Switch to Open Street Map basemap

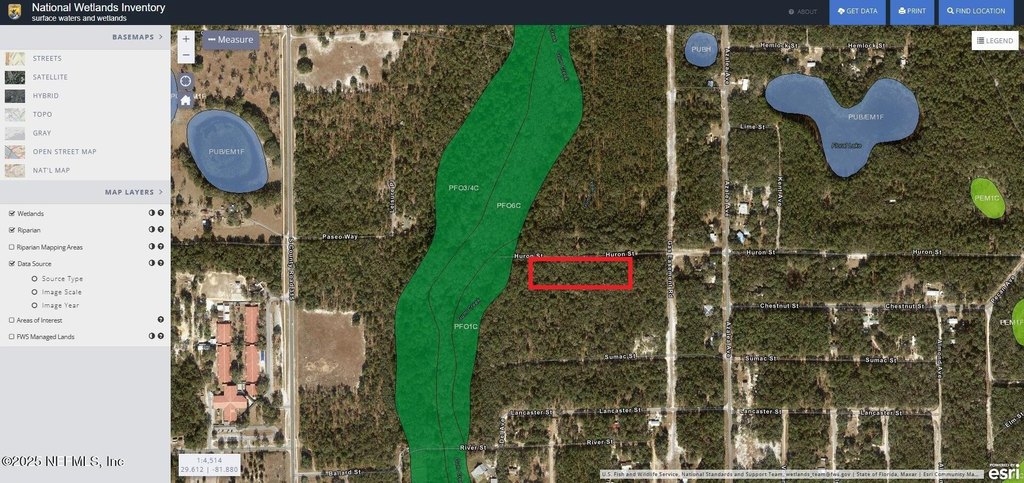click(x=64, y=152)
